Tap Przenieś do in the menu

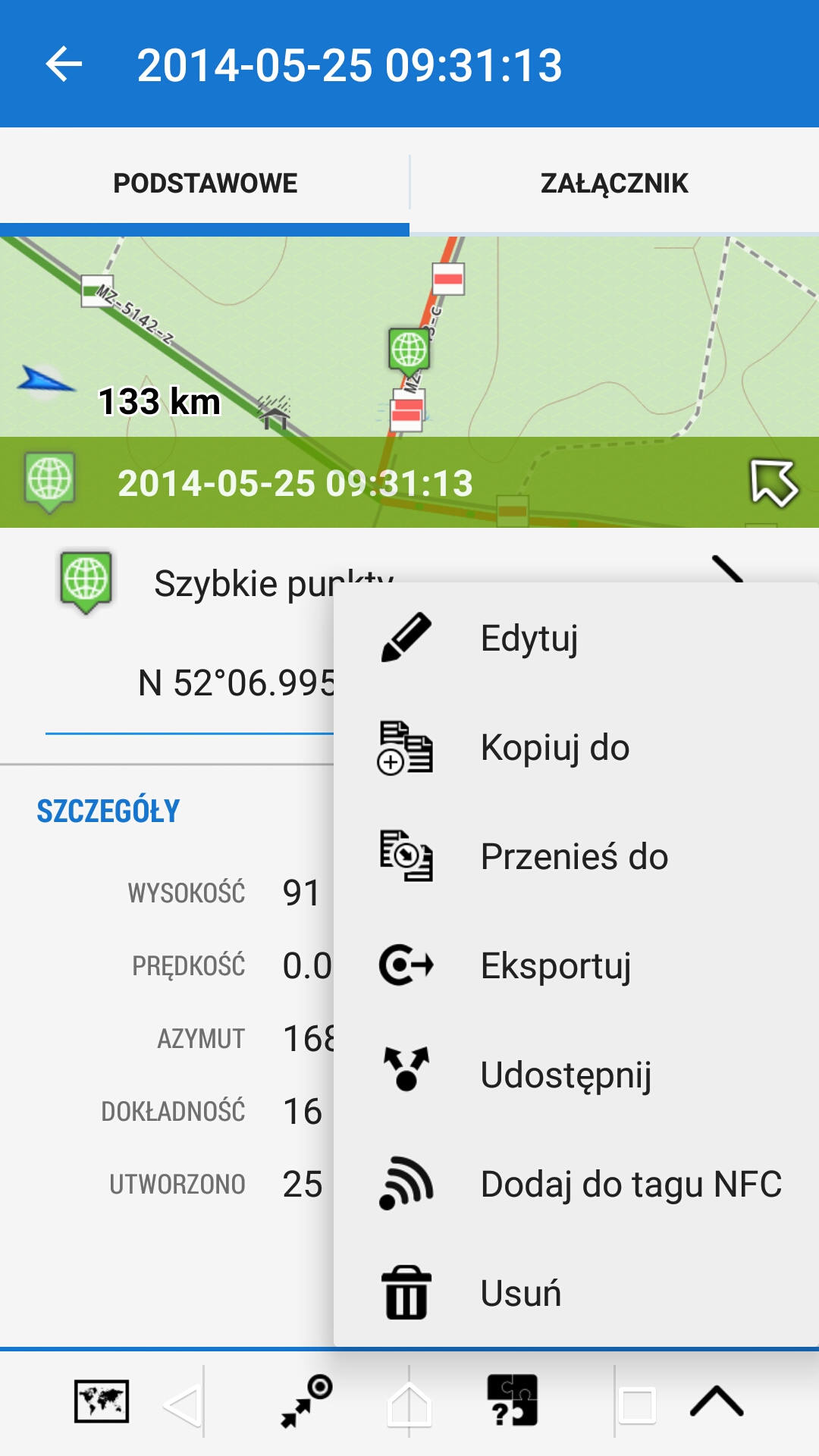[x=574, y=857]
